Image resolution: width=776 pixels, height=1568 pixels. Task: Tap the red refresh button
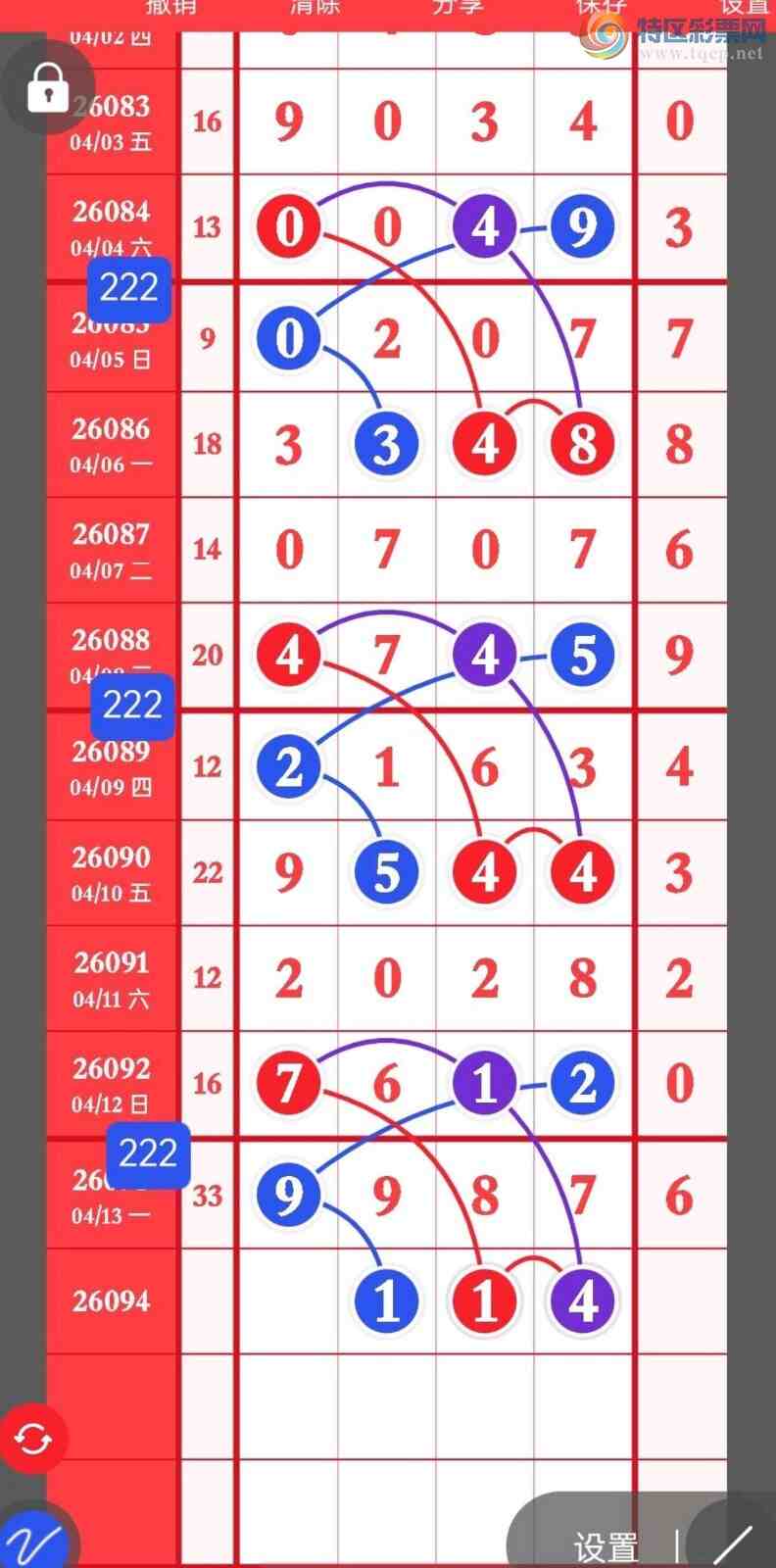(x=33, y=1439)
